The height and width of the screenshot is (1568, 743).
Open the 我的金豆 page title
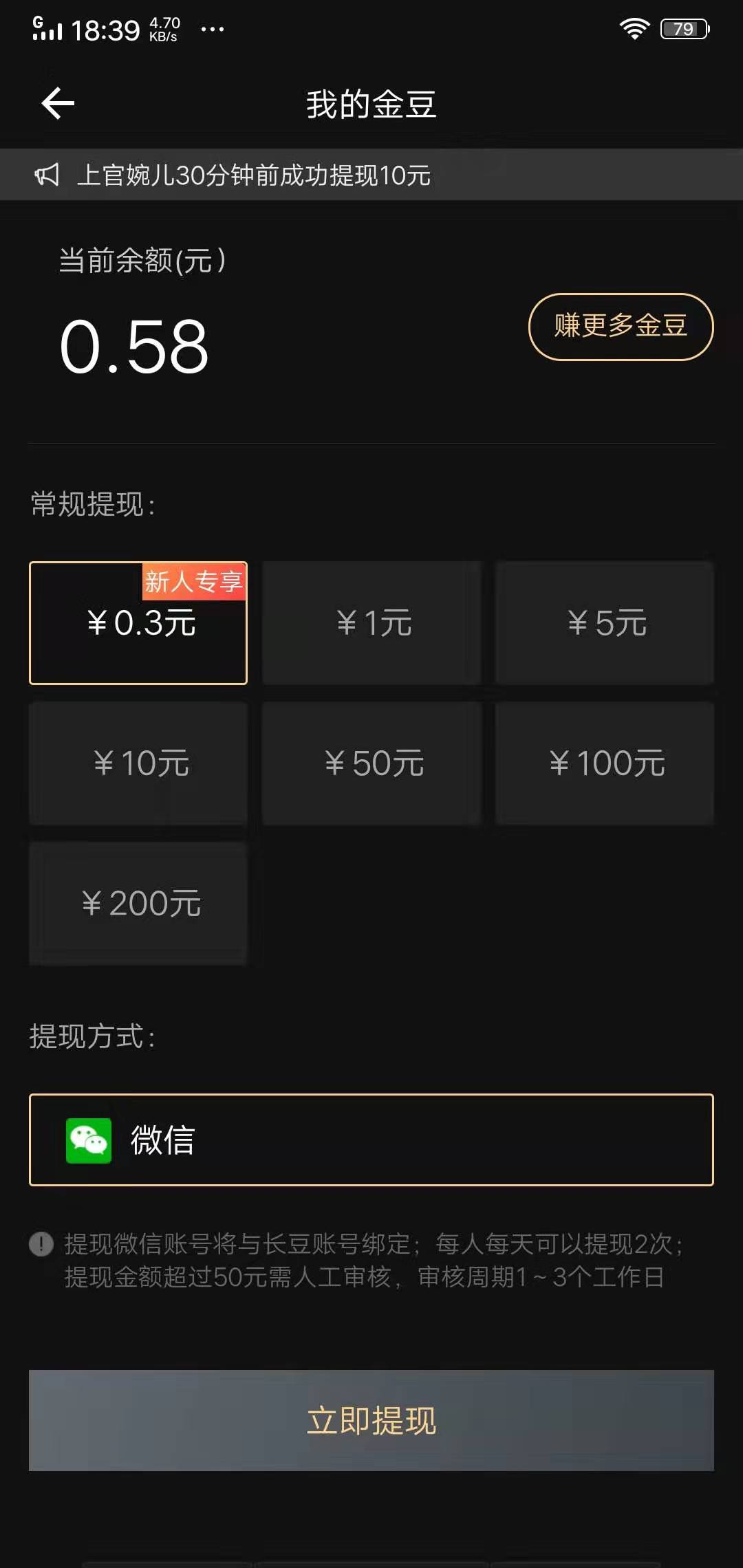371,105
